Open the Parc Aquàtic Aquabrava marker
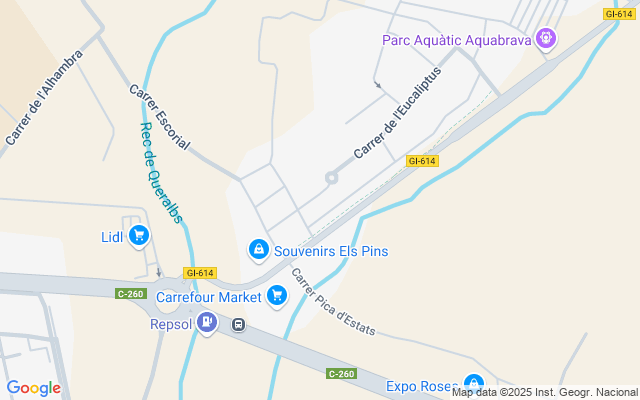Viewport: 640px width, 400px height. pos(545,40)
